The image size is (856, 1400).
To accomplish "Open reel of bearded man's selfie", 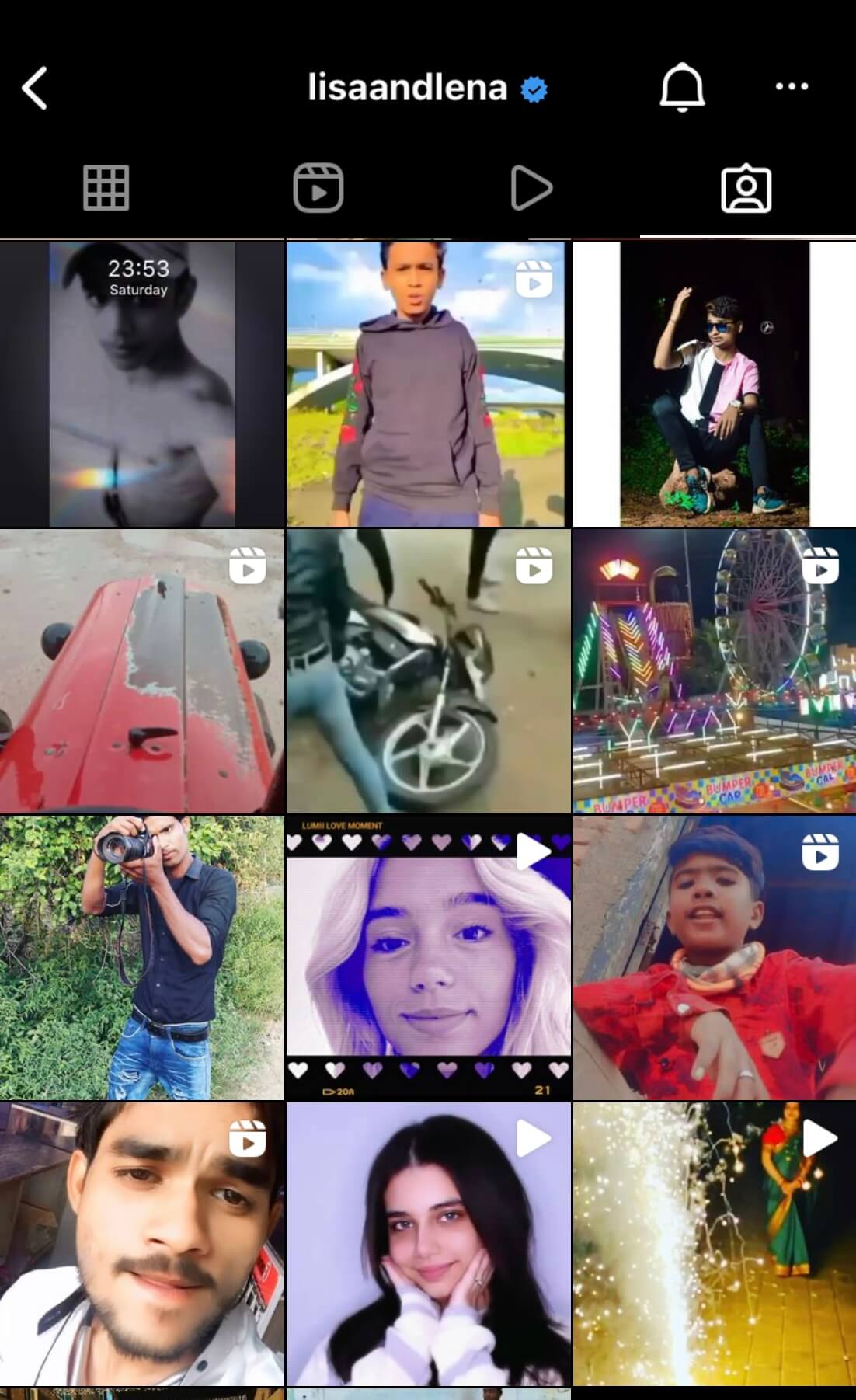I will pos(142,1243).
